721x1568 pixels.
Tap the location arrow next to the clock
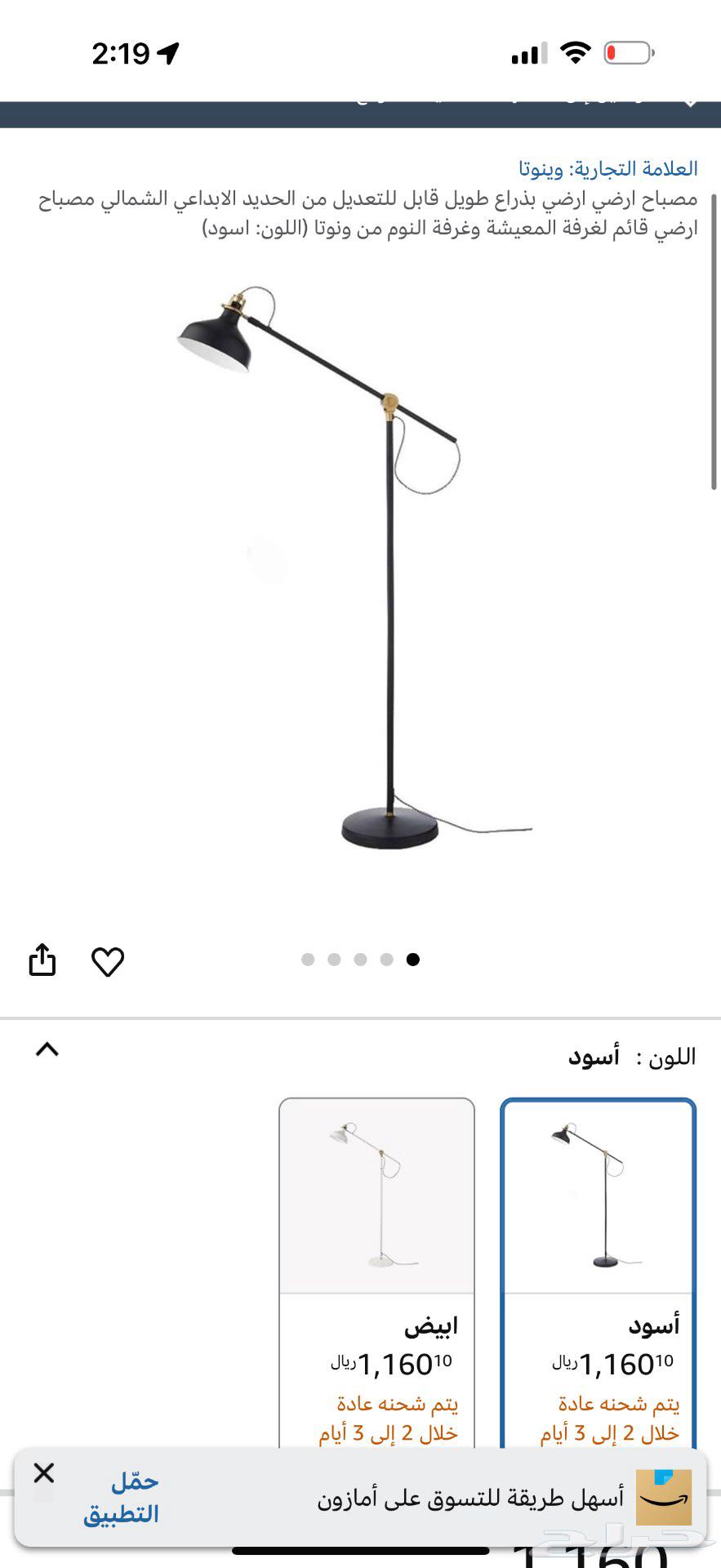pos(170,53)
